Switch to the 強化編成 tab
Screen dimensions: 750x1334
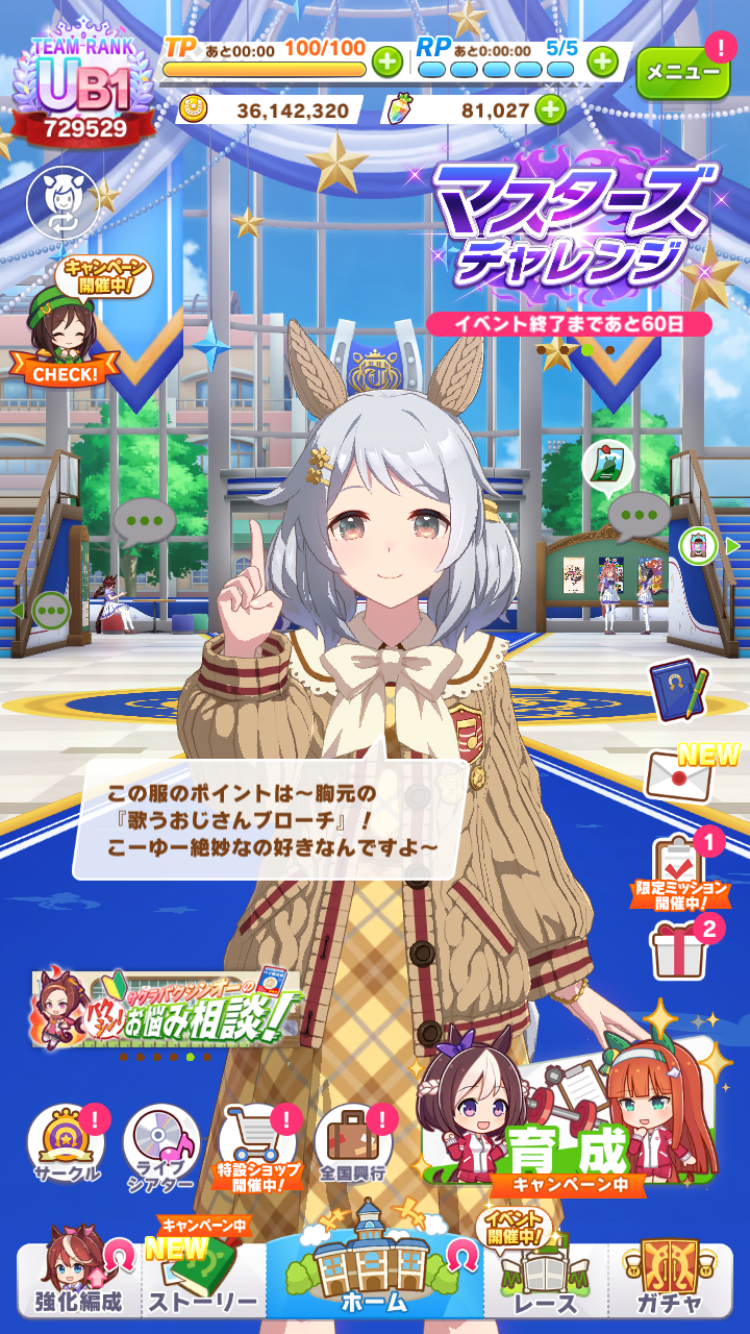80,1277
